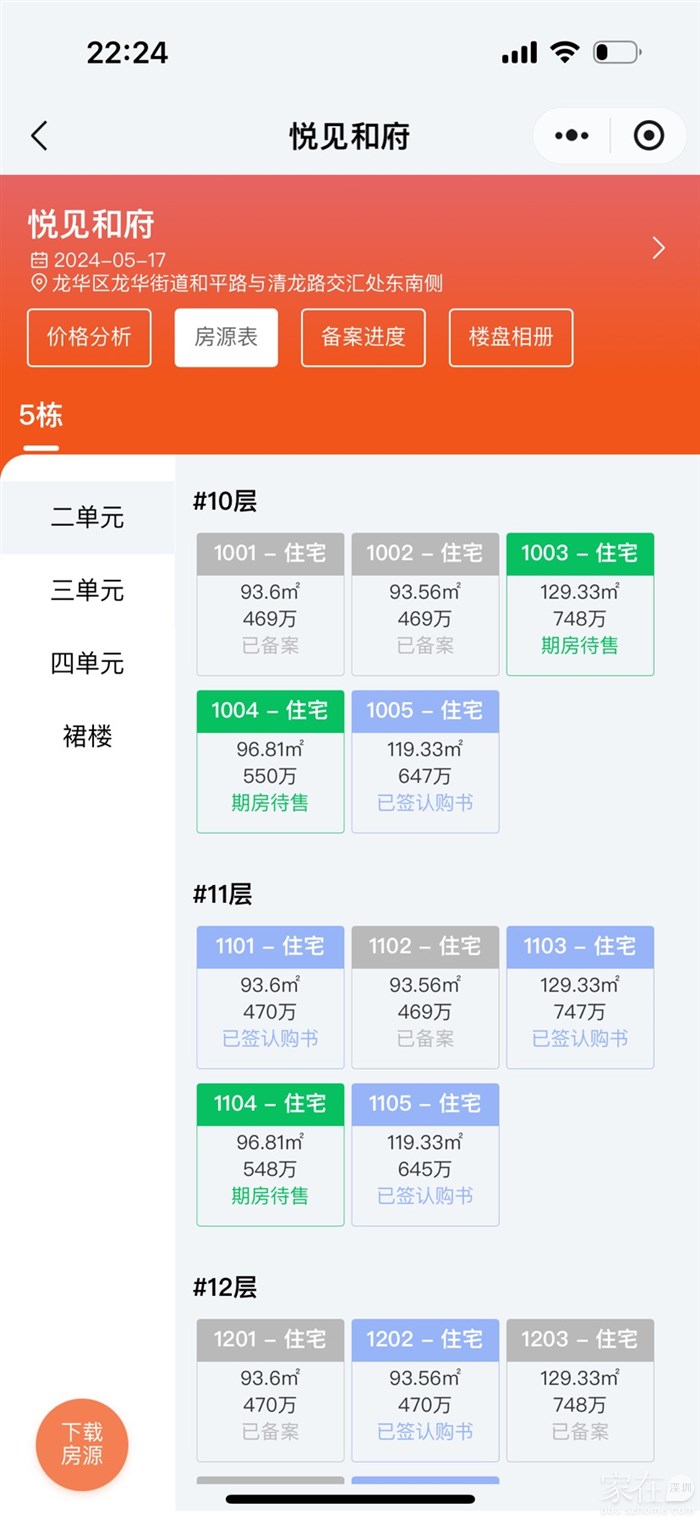
Task: Switch to 二单元
Action: [87, 518]
